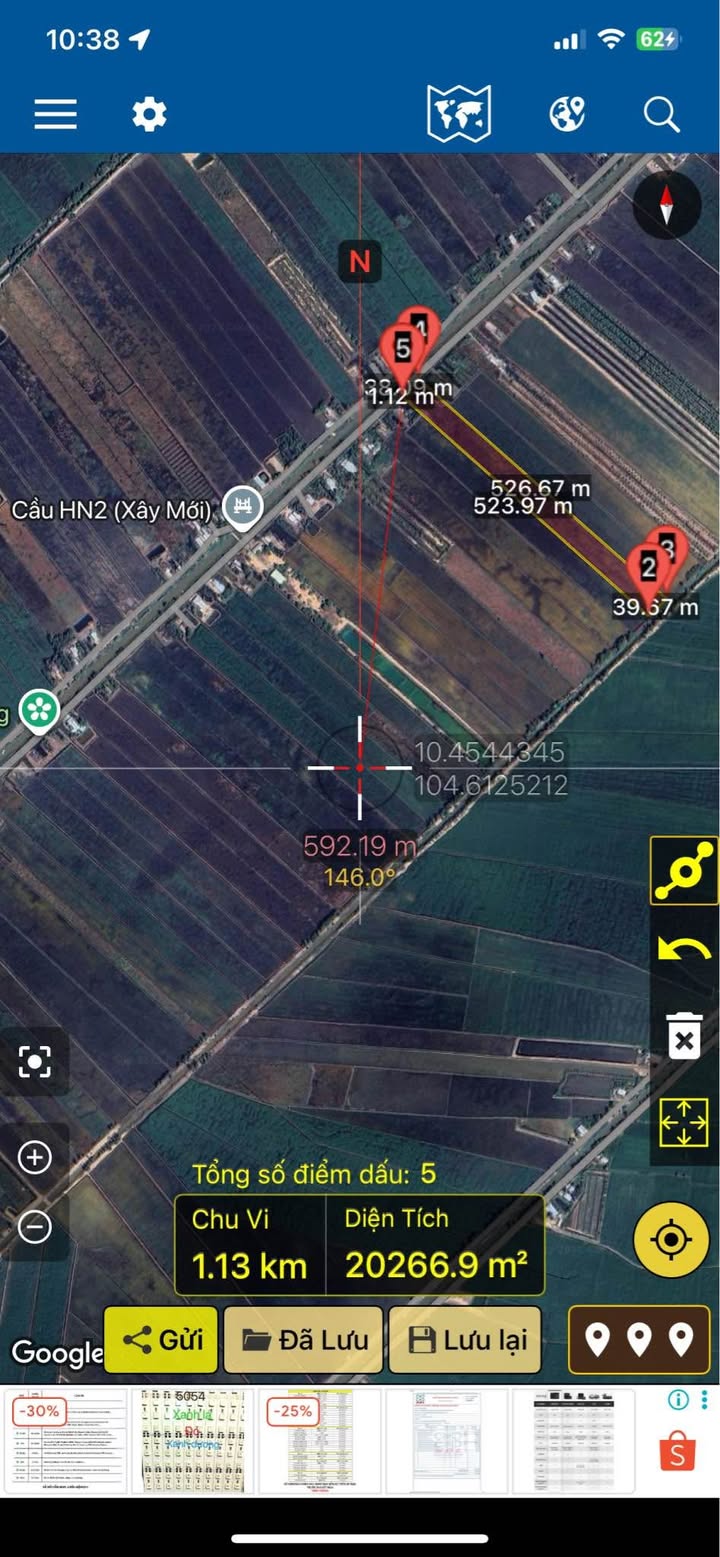The width and height of the screenshot is (720, 1557).
Task: Center map on my location
Action: pos(671,1240)
